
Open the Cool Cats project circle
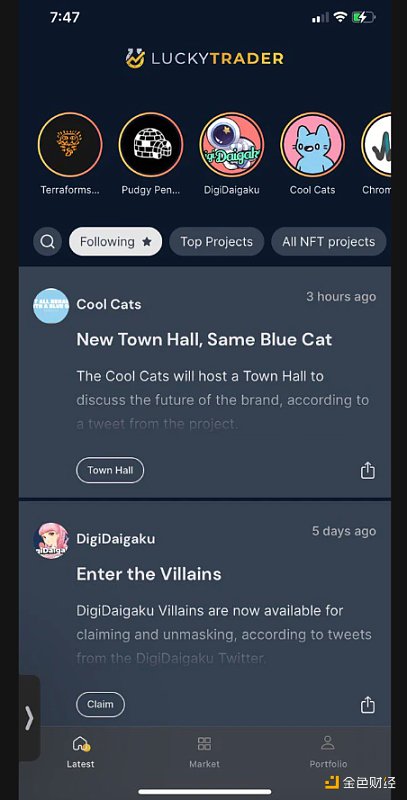pos(313,145)
